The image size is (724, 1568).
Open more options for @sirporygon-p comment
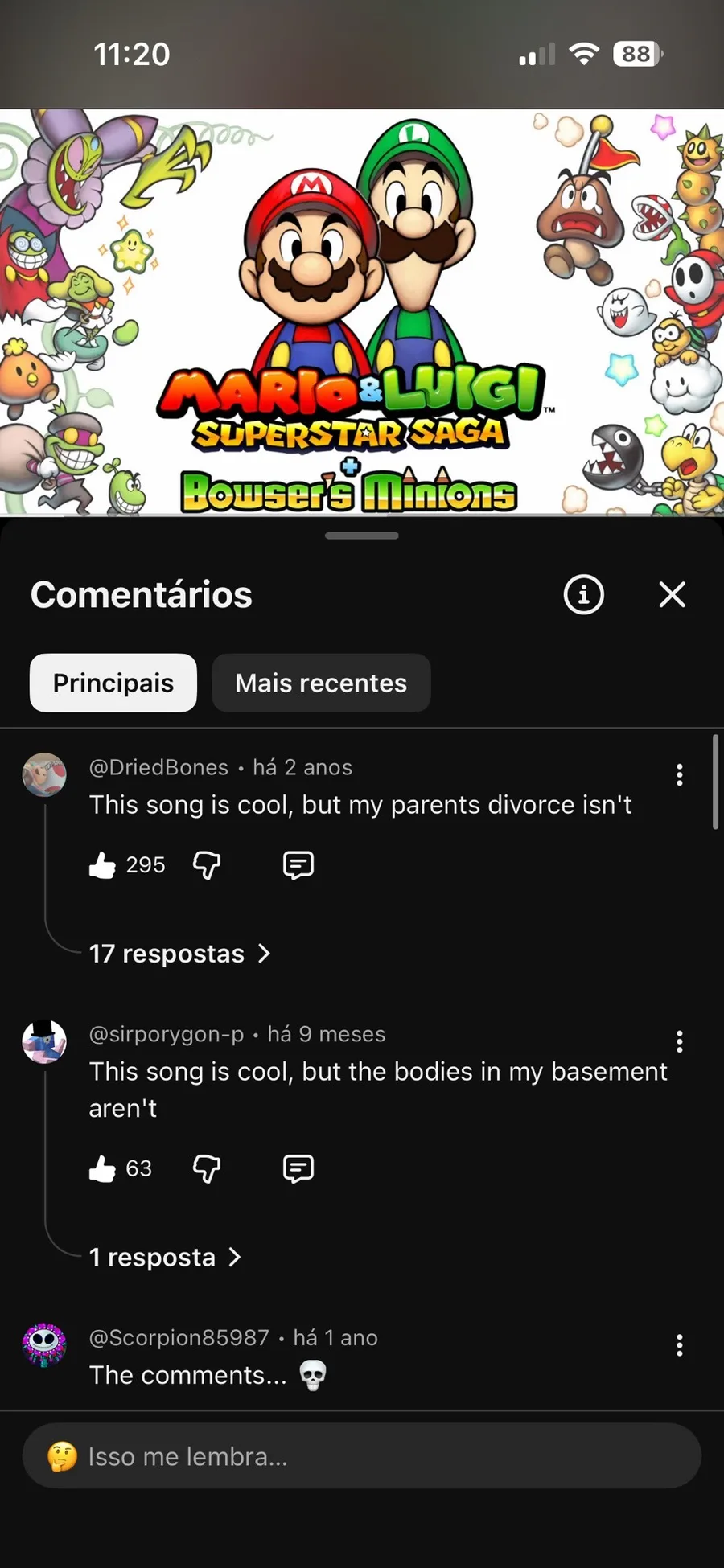coord(680,1041)
